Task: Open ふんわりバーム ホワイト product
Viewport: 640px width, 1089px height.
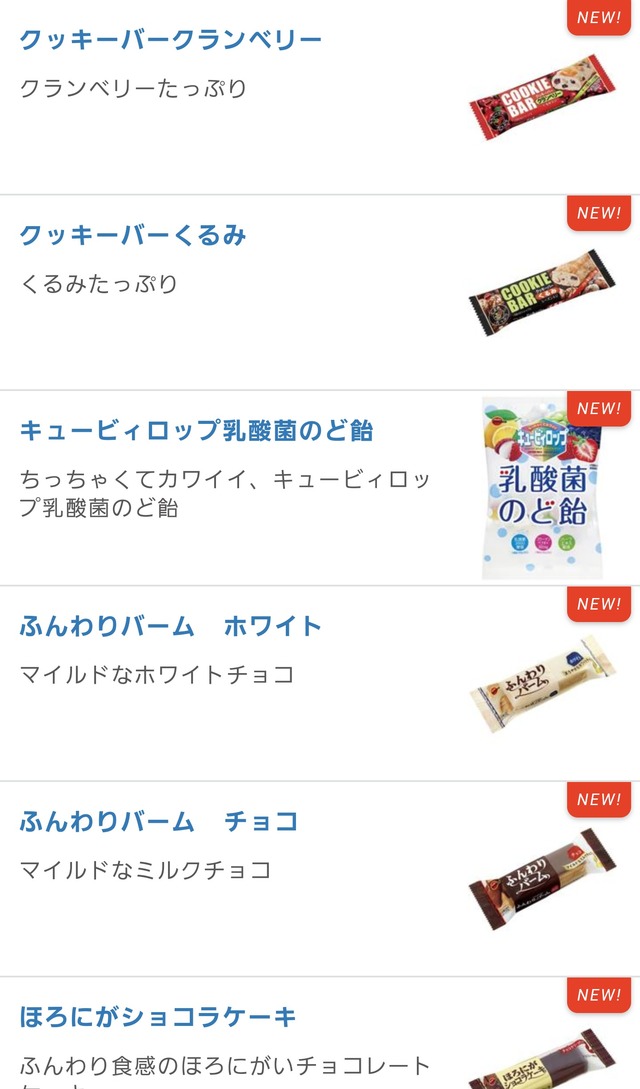Action: coord(171,627)
